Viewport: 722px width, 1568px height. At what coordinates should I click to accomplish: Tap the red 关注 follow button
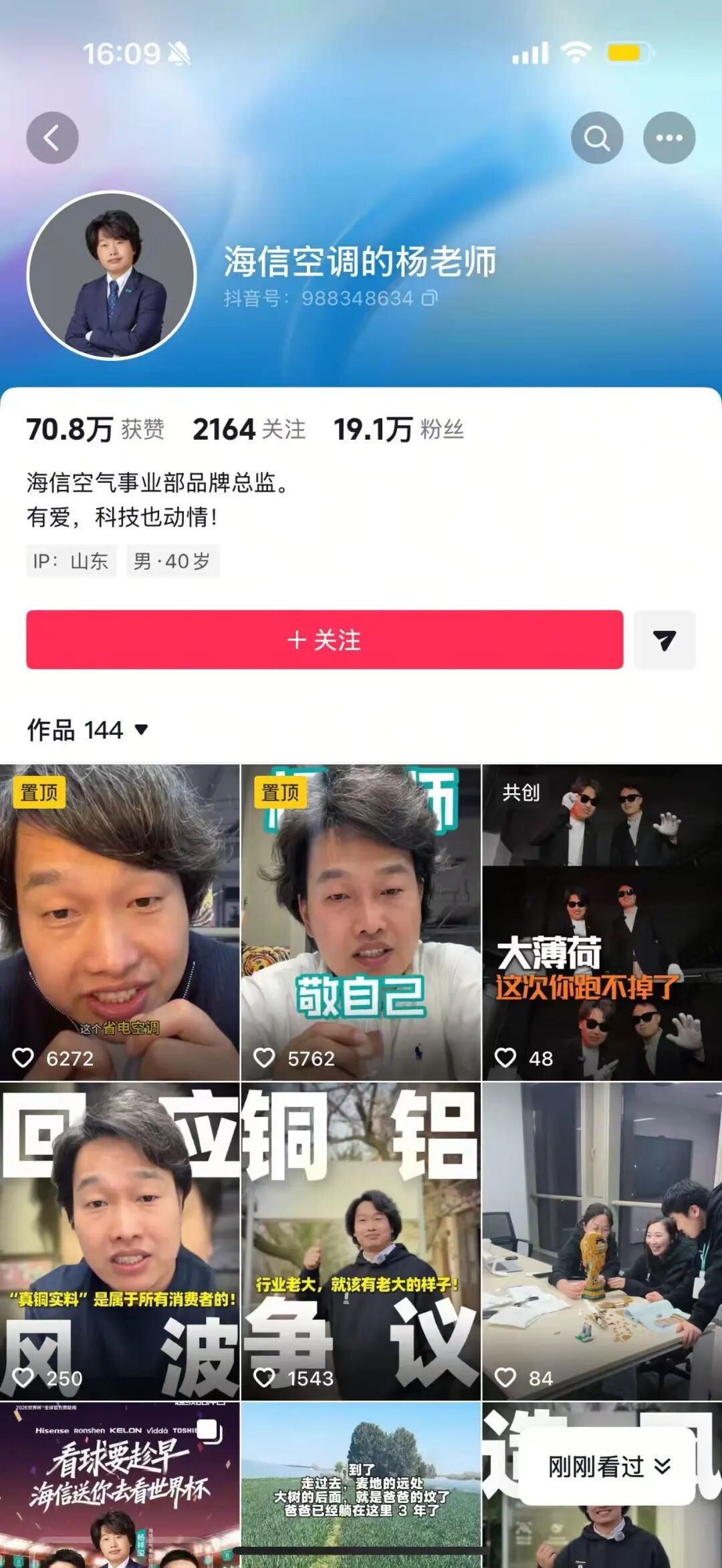point(324,640)
